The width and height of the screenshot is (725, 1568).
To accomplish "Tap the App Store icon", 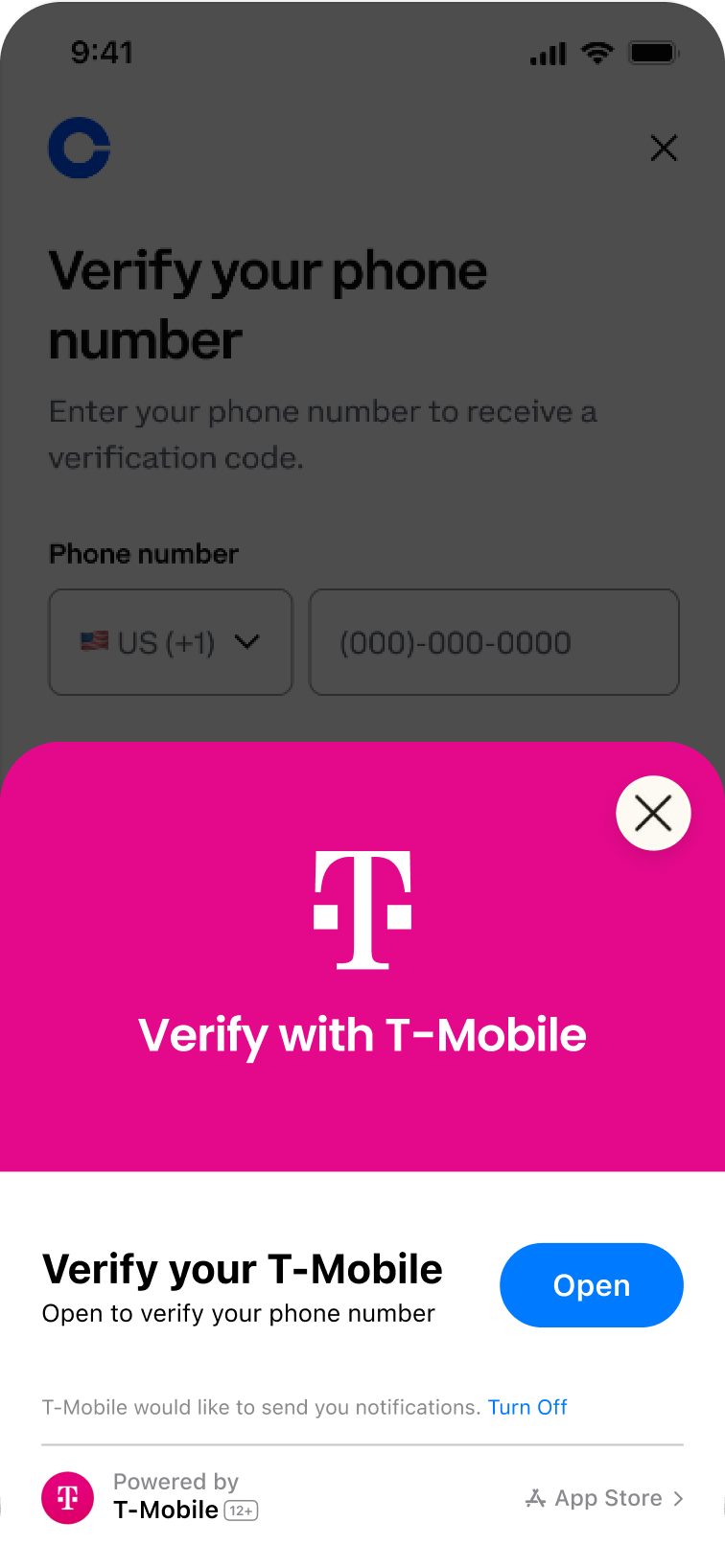I will point(534,1497).
